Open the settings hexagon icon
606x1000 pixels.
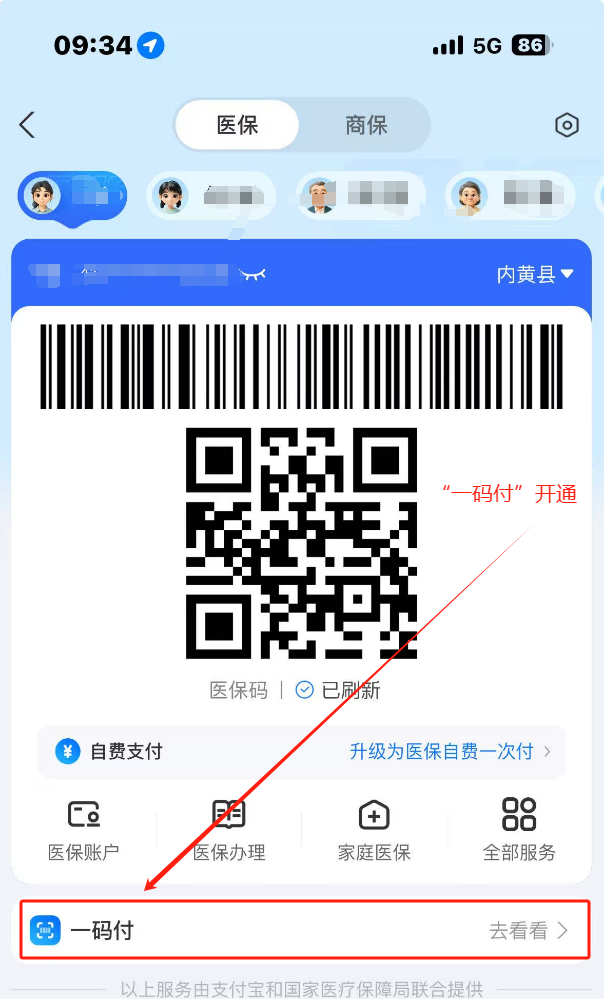click(x=567, y=125)
